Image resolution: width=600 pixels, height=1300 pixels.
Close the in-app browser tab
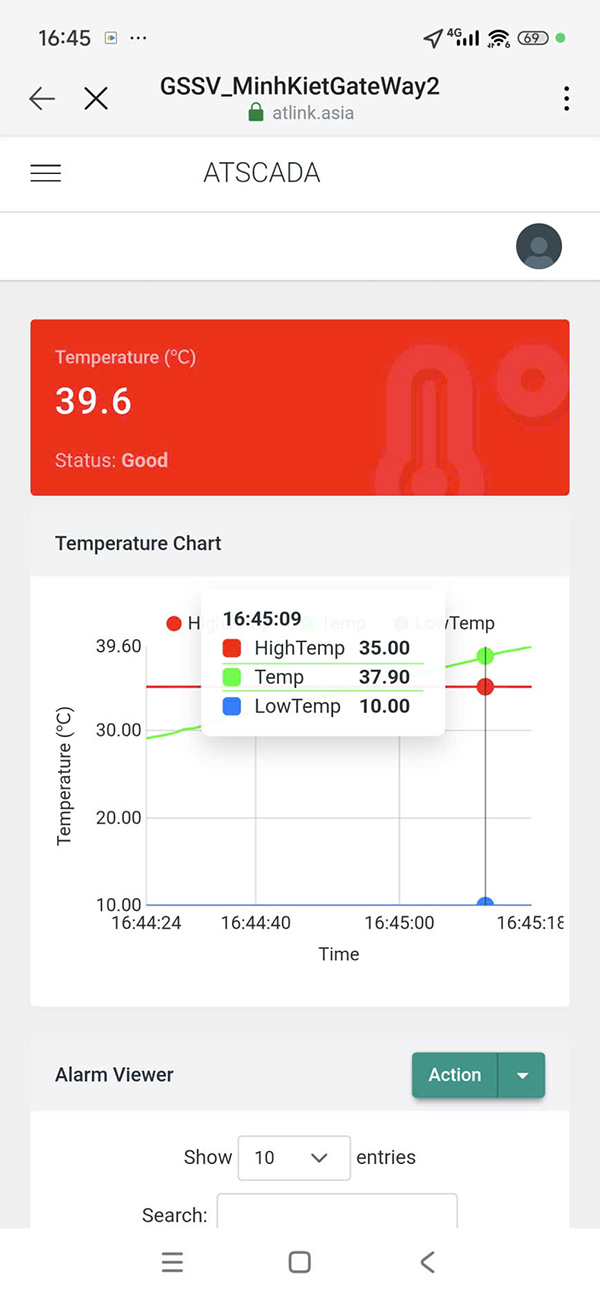pos(96,98)
